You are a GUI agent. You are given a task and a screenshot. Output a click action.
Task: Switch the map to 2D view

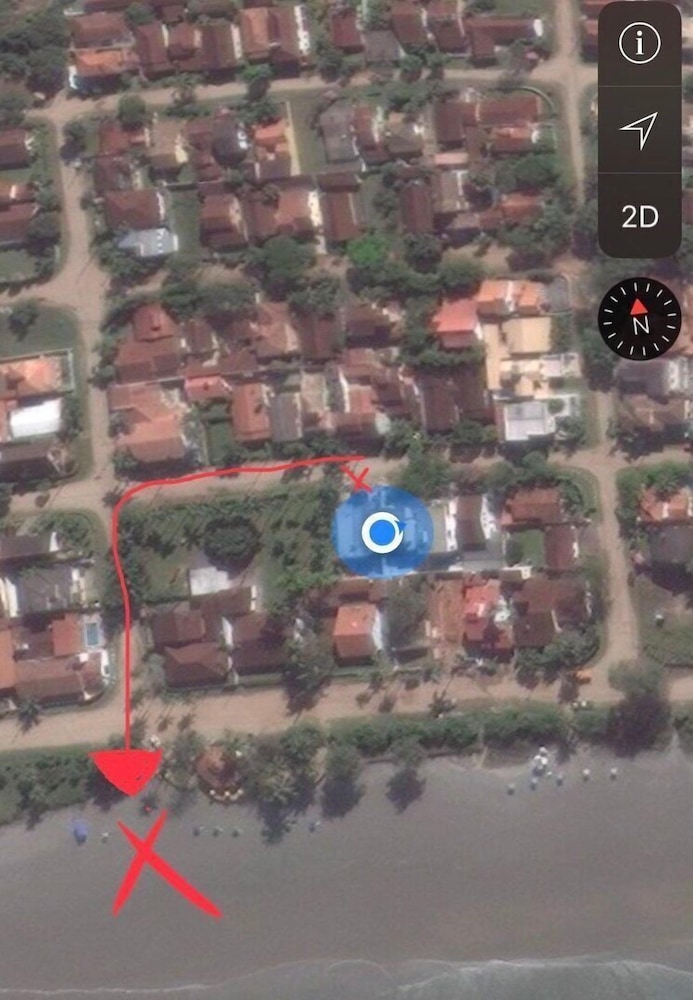click(639, 216)
